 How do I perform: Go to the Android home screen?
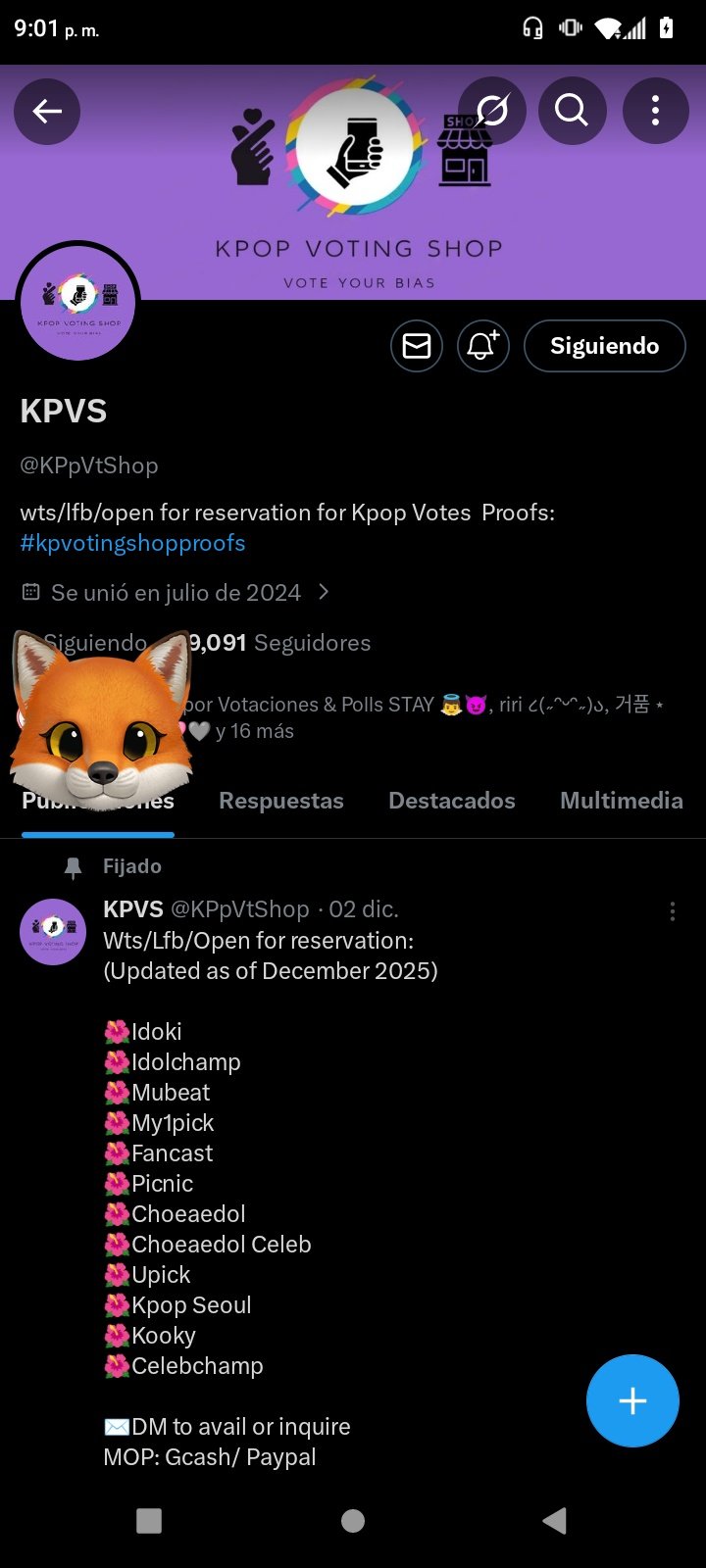pyautogui.click(x=353, y=1520)
